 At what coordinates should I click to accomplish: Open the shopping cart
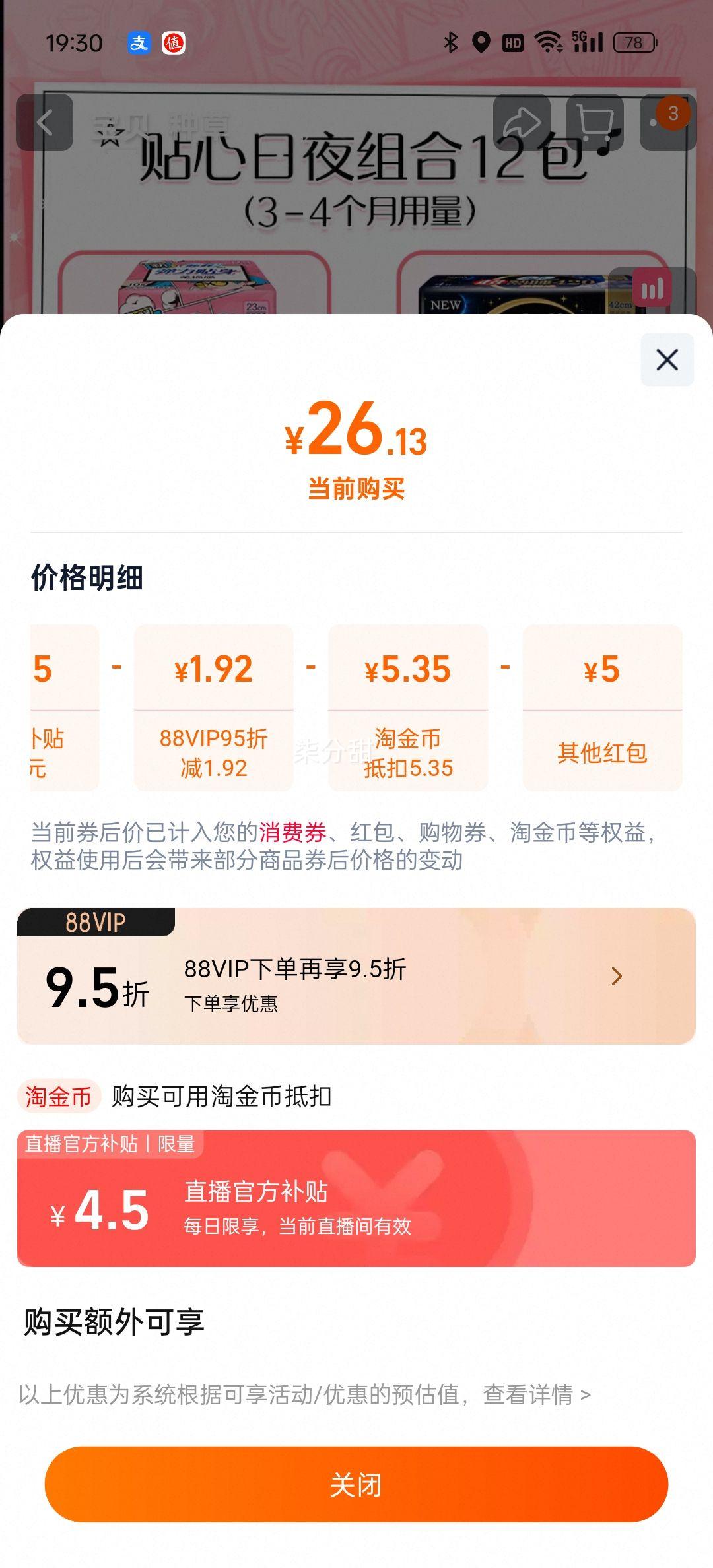pyautogui.click(x=595, y=123)
